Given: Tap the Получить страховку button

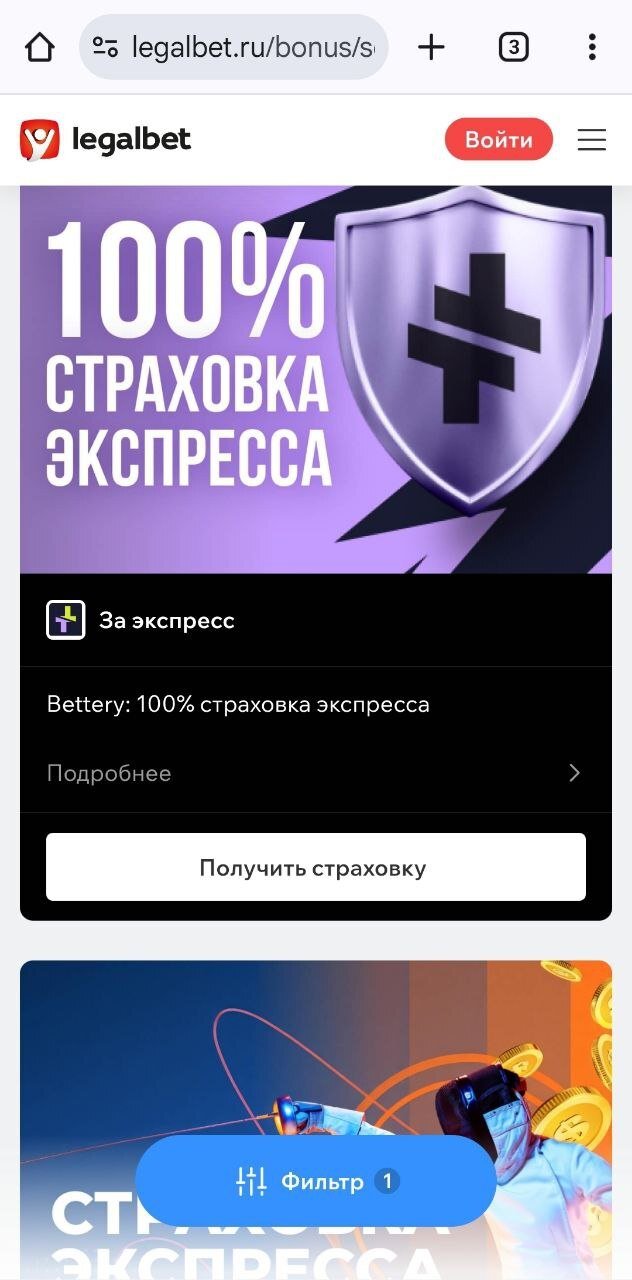Looking at the screenshot, I should click(316, 867).
